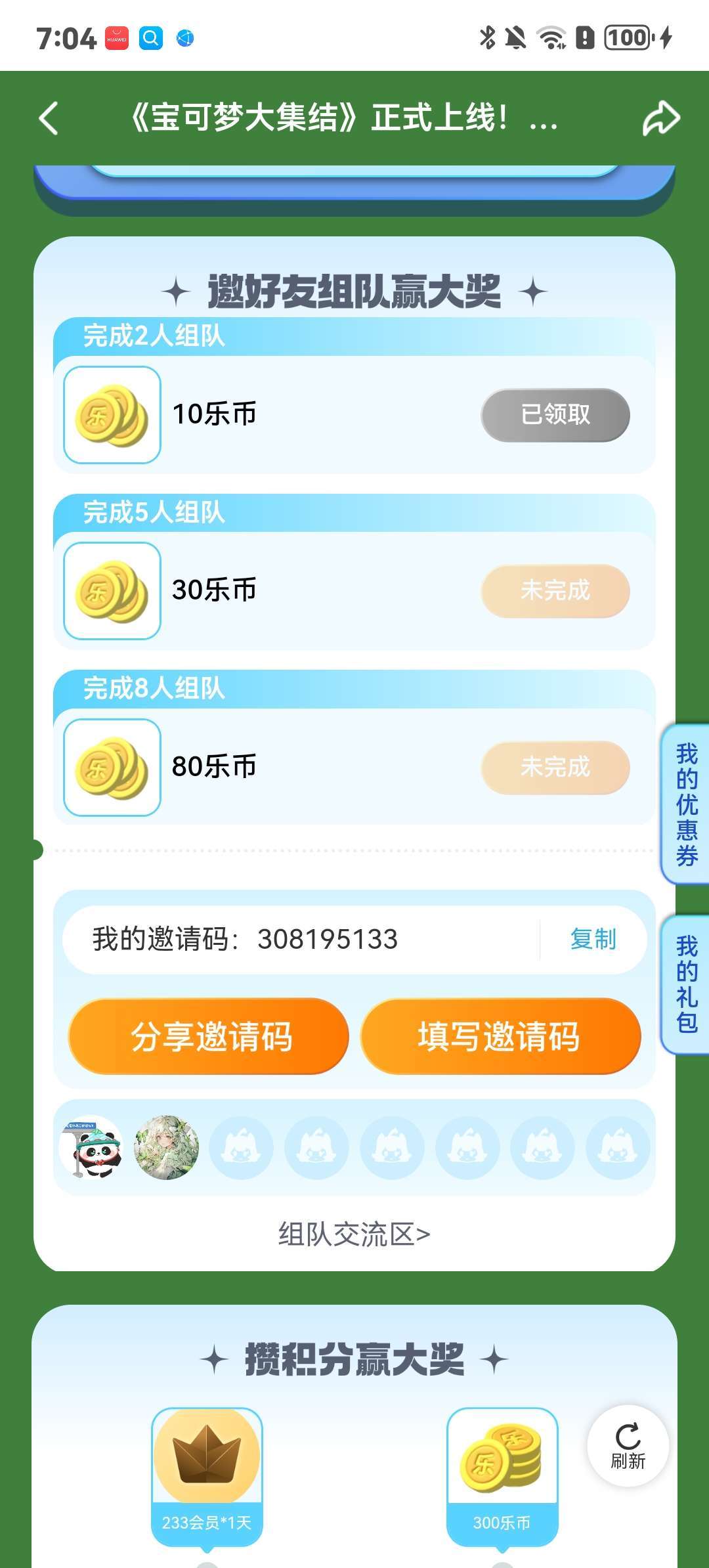709x1568 pixels.
Task: Copy my invitation code with 复制
Action: point(593,940)
